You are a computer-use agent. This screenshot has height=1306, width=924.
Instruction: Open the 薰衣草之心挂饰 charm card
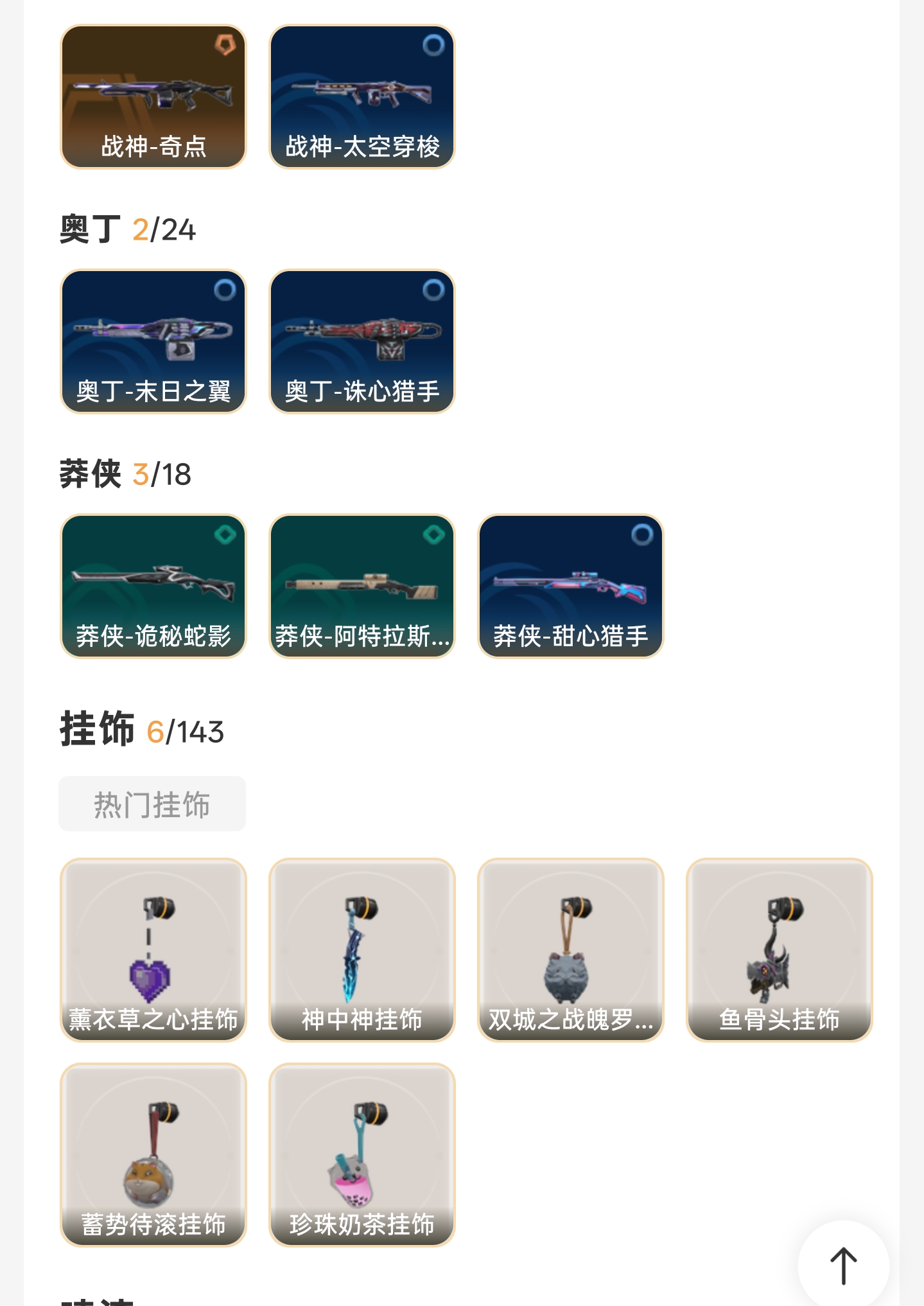153,949
